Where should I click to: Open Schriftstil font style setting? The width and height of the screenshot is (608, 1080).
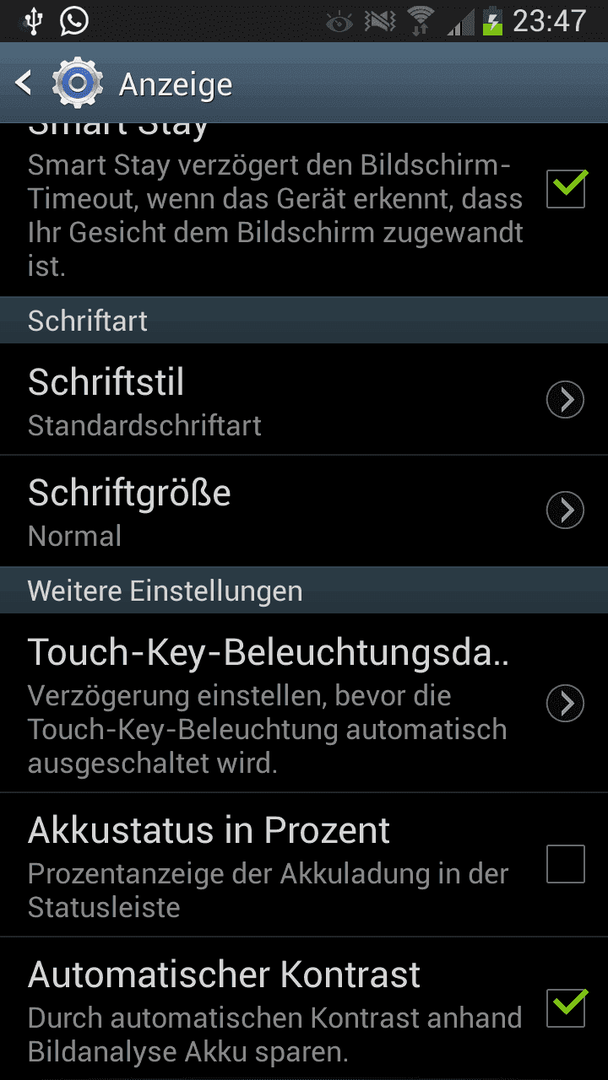tap(304, 399)
